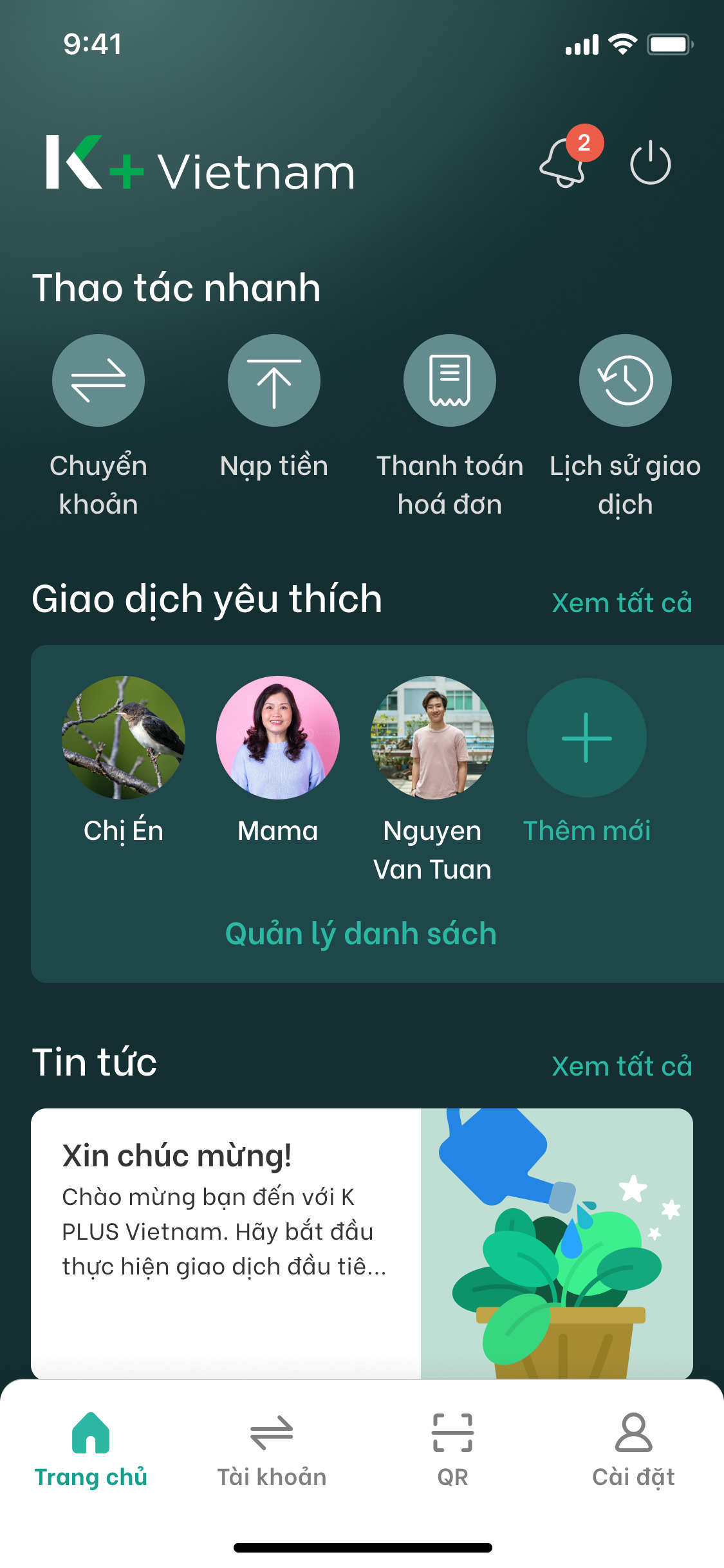Select favorite contact Mama
Image resolution: width=724 pixels, height=1568 pixels.
(x=278, y=738)
